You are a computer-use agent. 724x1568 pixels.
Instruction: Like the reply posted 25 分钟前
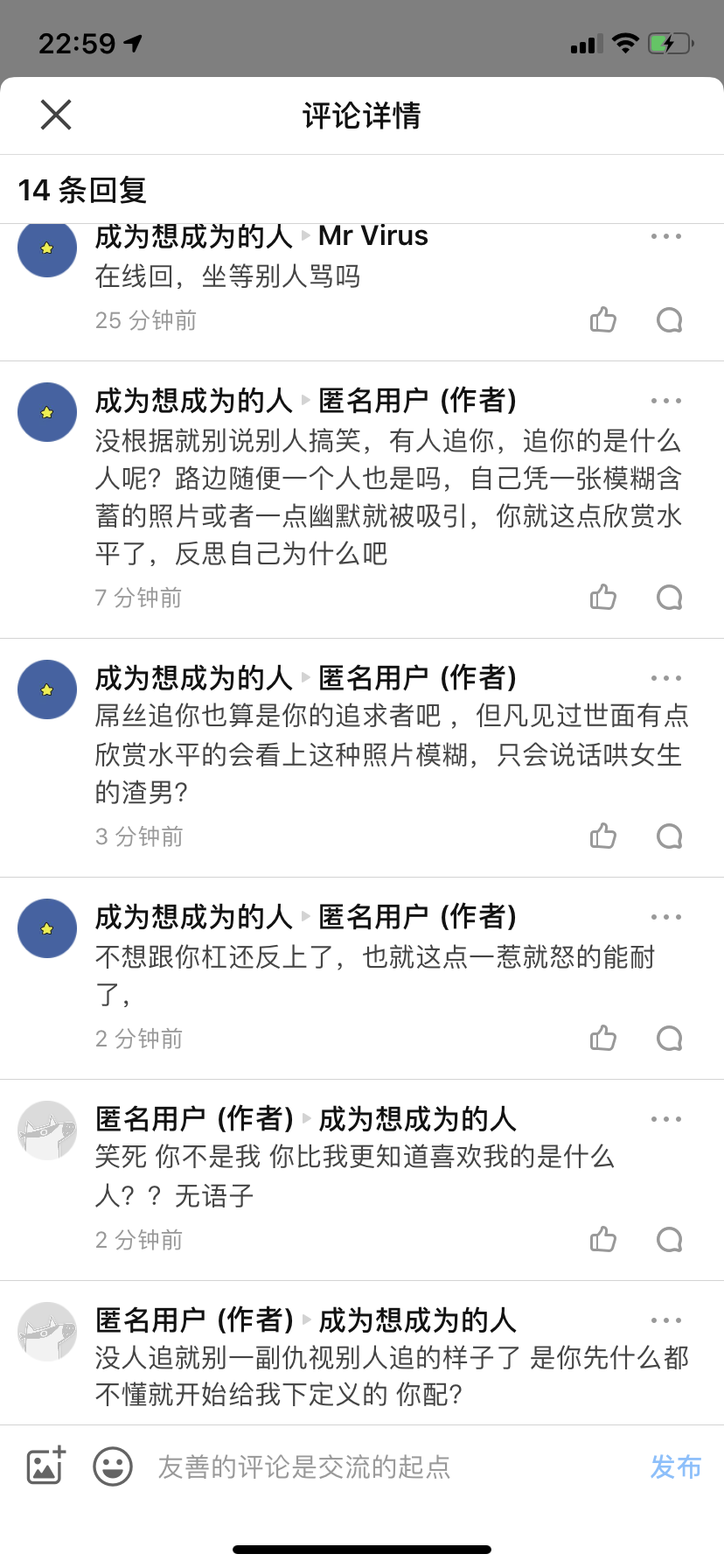(x=603, y=320)
